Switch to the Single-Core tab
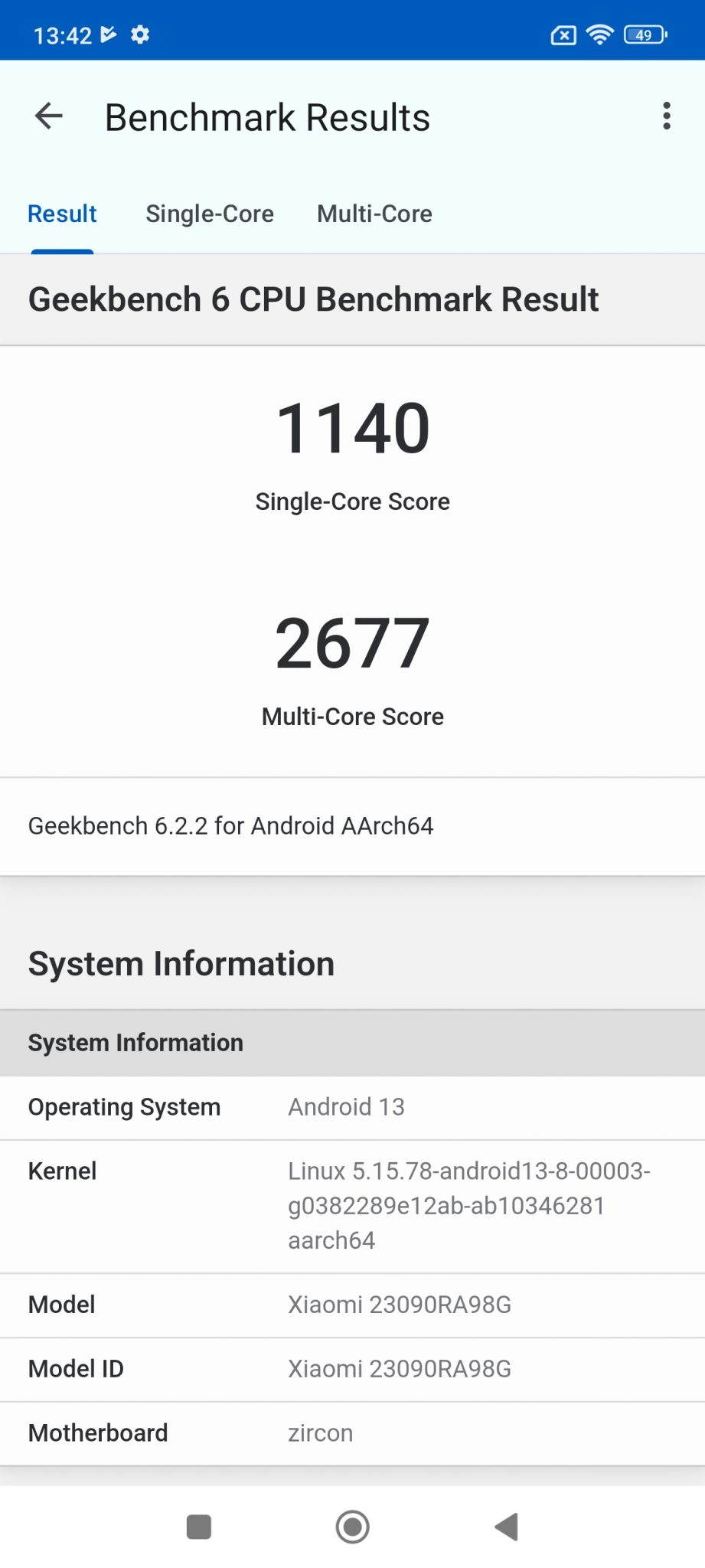The width and height of the screenshot is (705, 1568). pyautogui.click(x=210, y=214)
